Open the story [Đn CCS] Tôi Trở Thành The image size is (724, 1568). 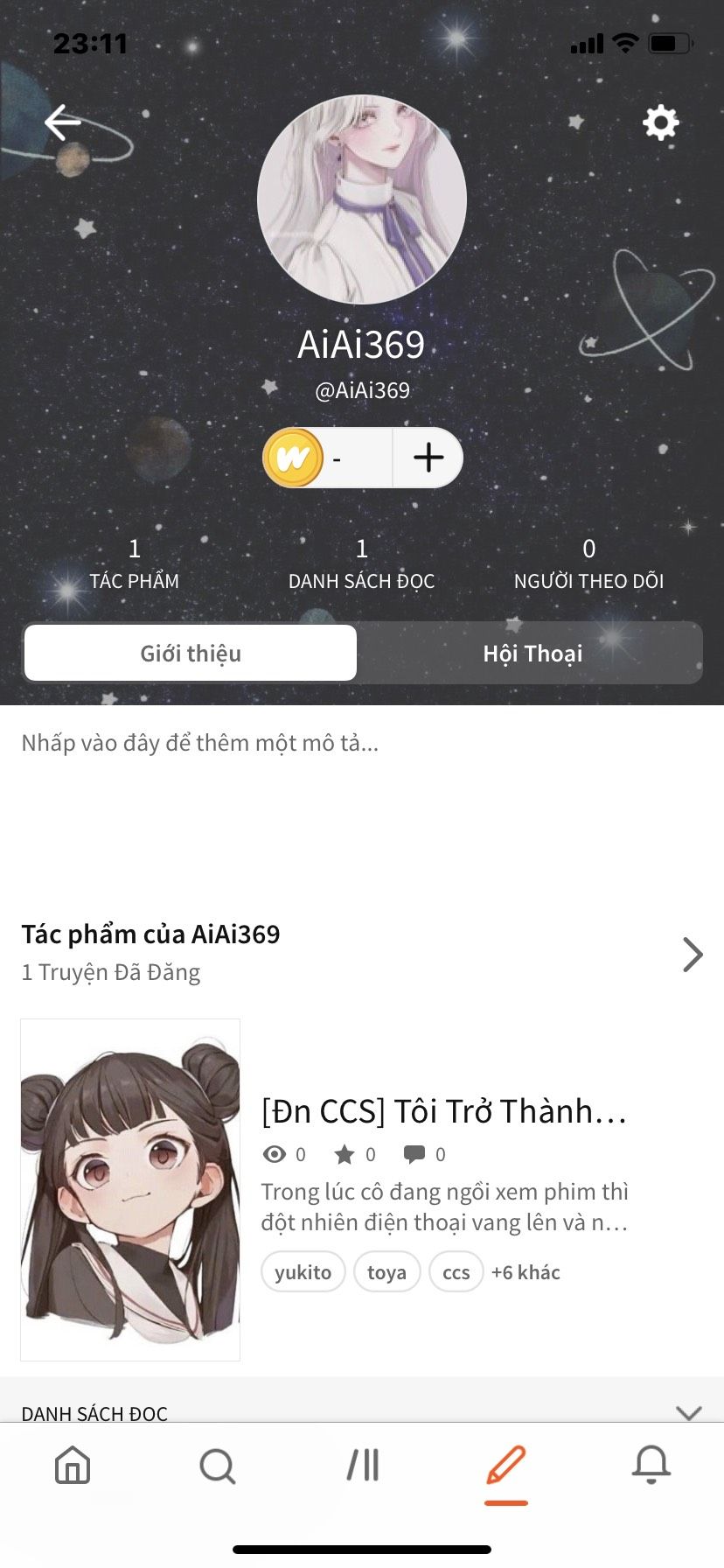click(x=444, y=1111)
